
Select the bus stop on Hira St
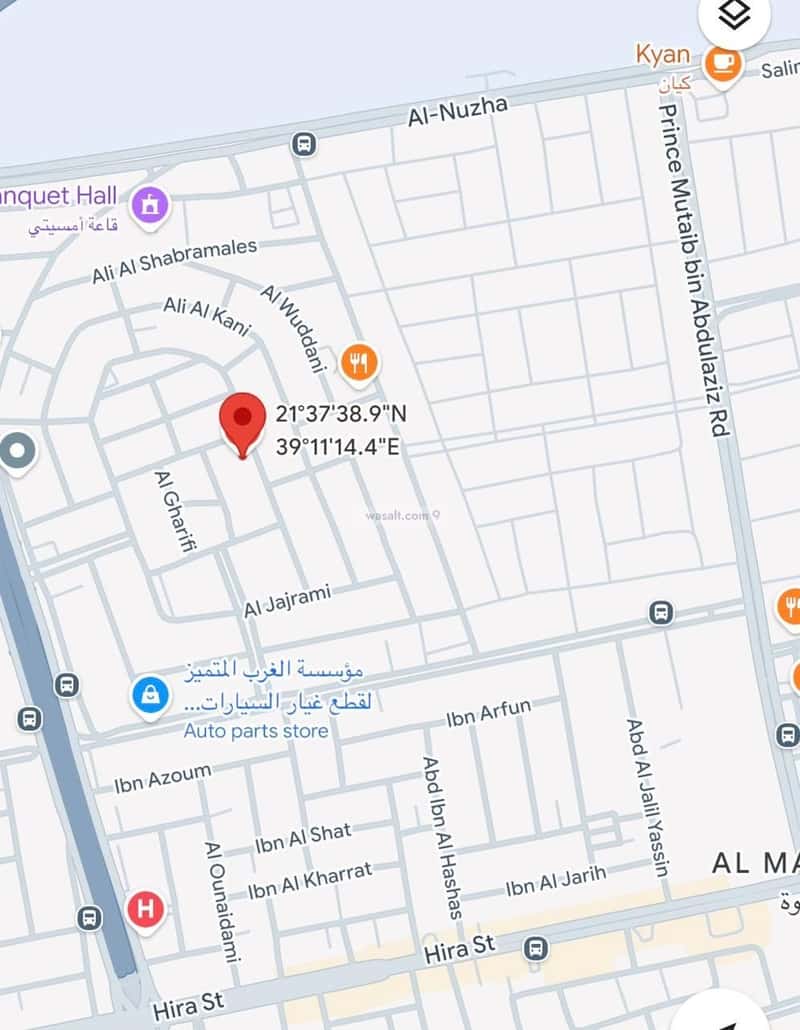tap(536, 947)
